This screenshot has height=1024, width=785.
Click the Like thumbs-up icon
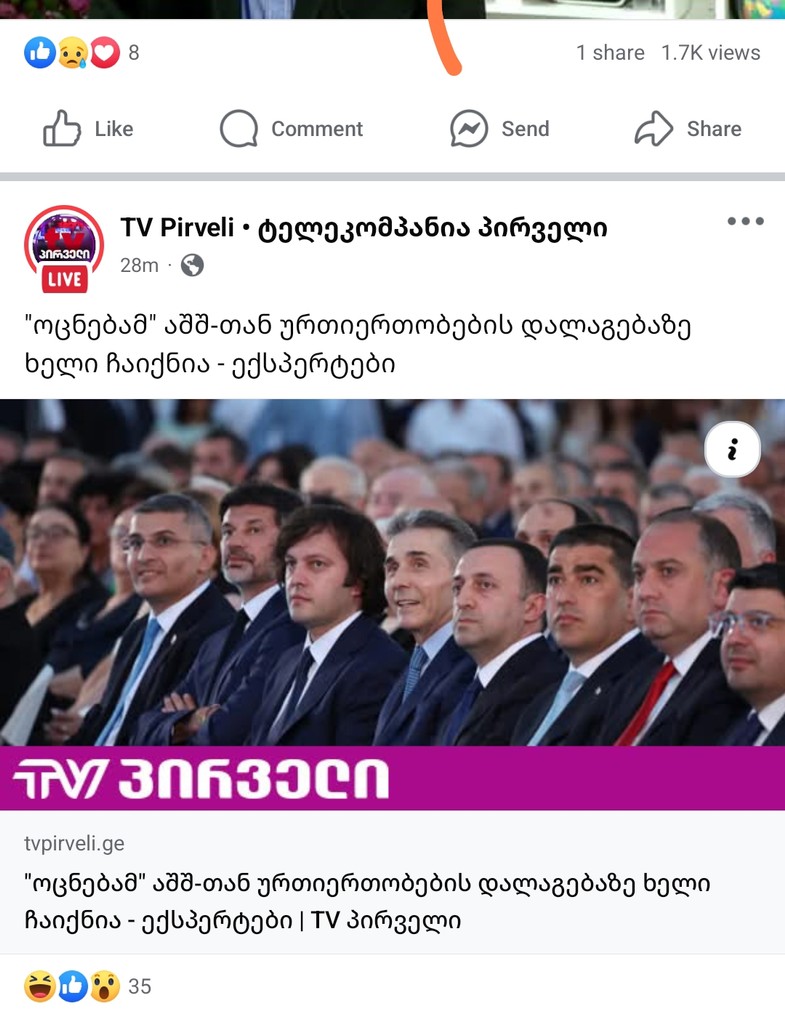(63, 128)
